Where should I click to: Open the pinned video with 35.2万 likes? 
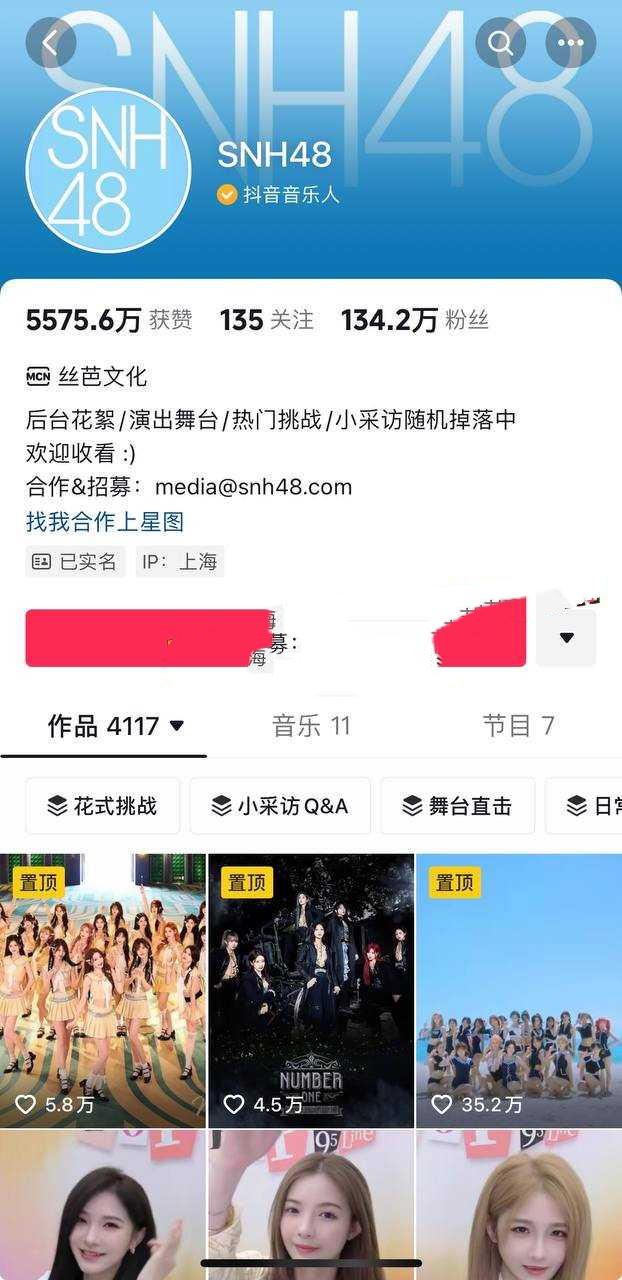tap(518, 990)
